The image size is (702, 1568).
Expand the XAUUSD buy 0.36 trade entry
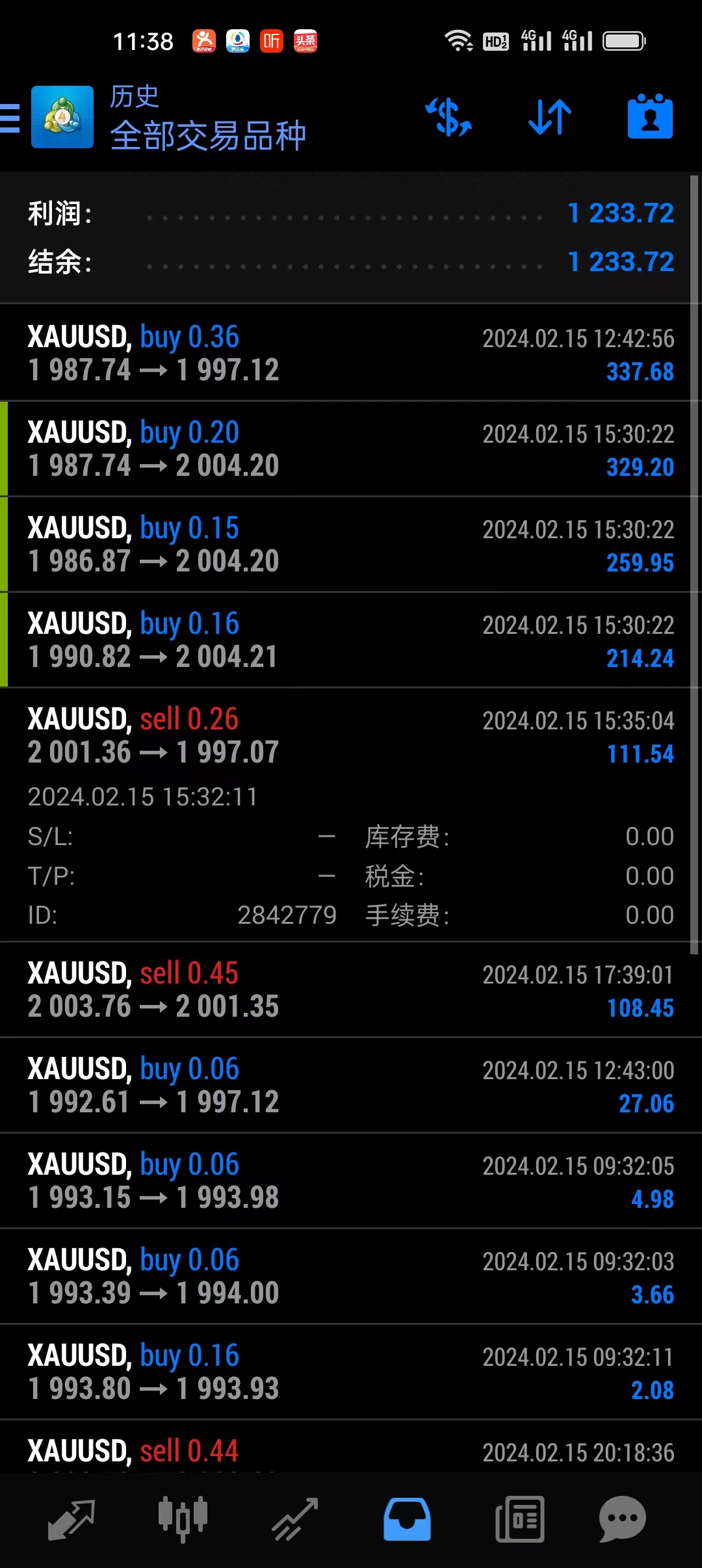coord(351,353)
